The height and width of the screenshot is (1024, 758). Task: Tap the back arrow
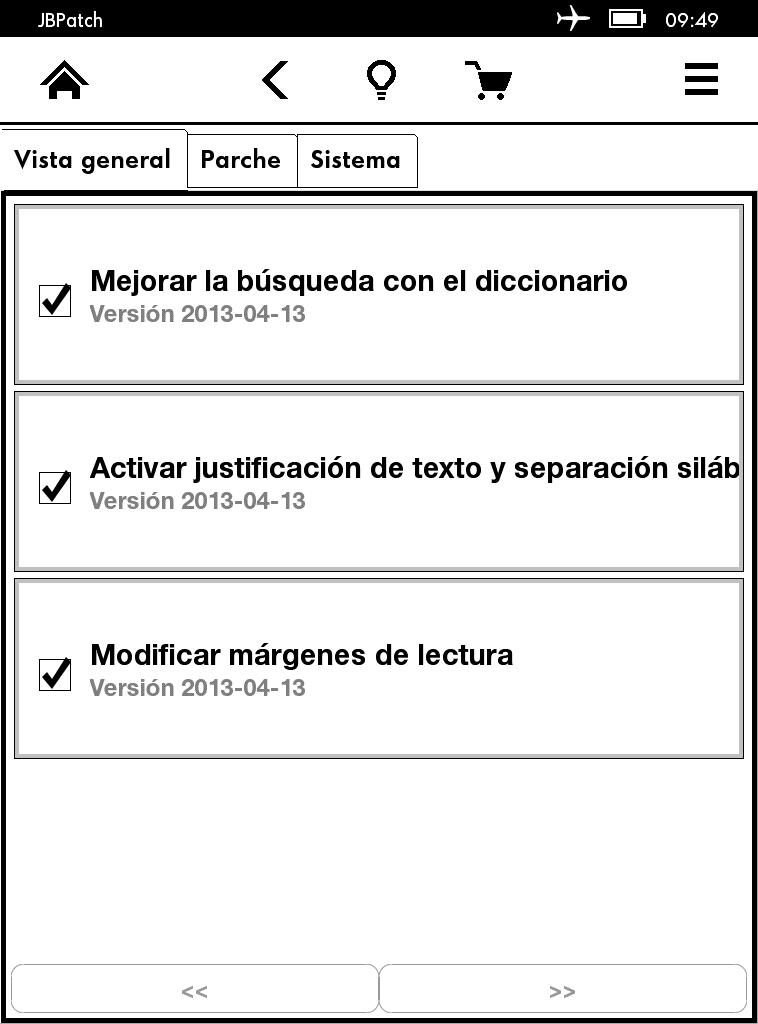coord(275,80)
